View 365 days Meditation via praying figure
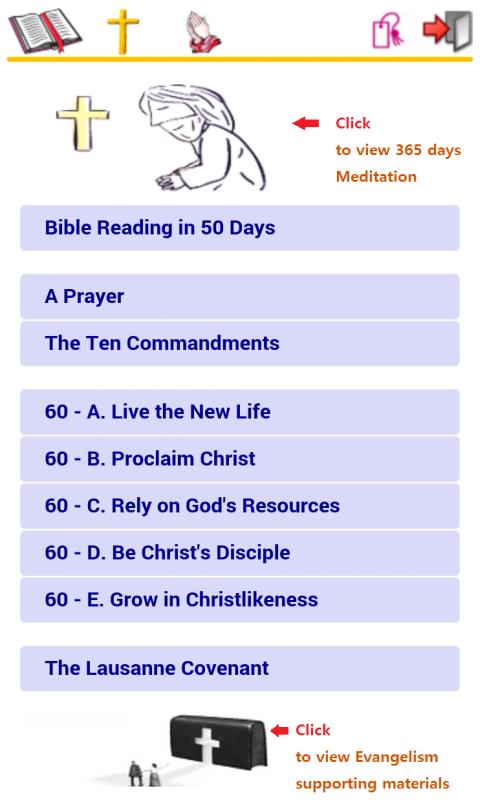The image size is (480, 800). (x=202, y=138)
